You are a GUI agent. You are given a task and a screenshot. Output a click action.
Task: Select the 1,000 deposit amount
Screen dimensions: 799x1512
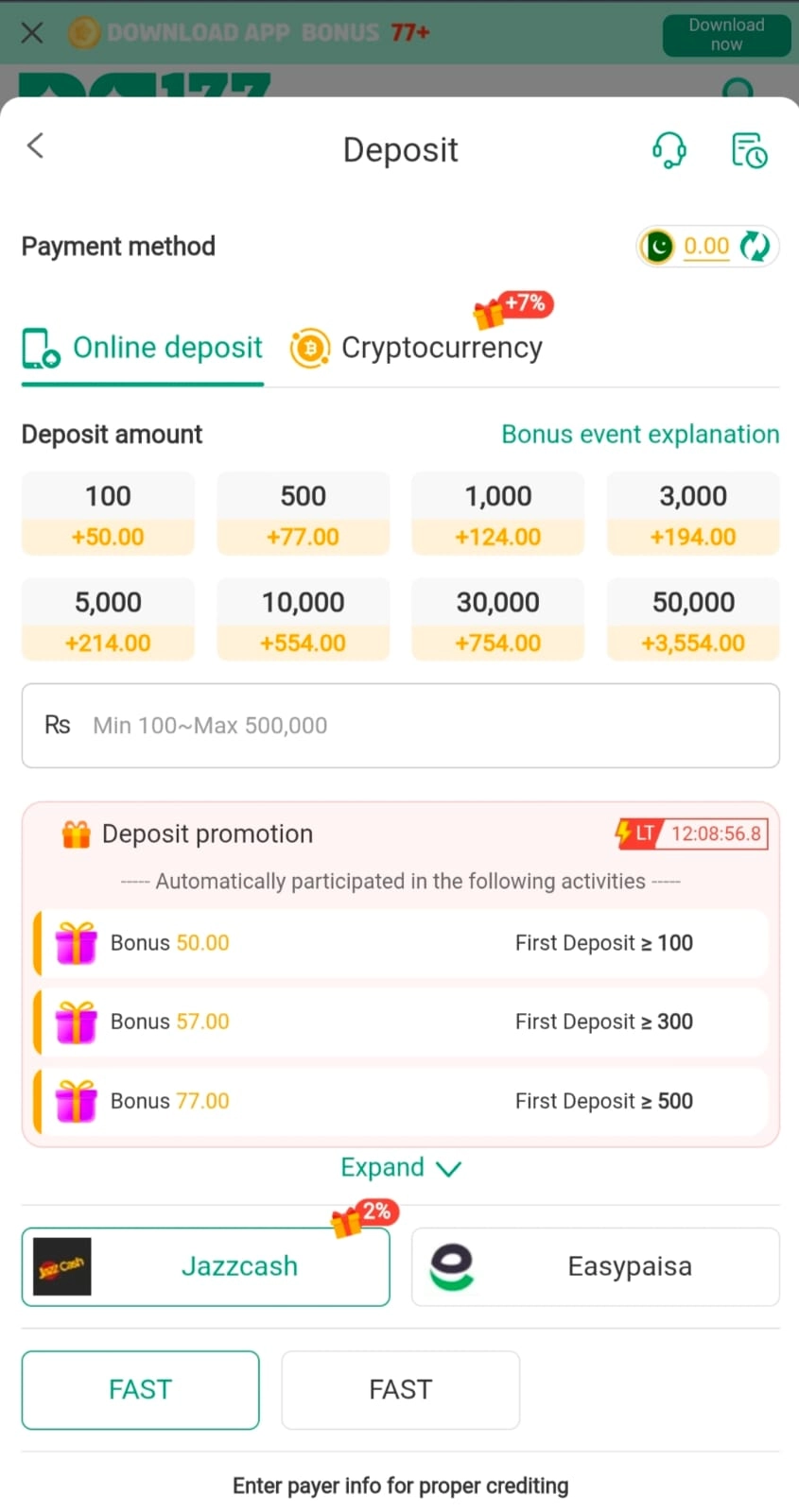tap(497, 513)
